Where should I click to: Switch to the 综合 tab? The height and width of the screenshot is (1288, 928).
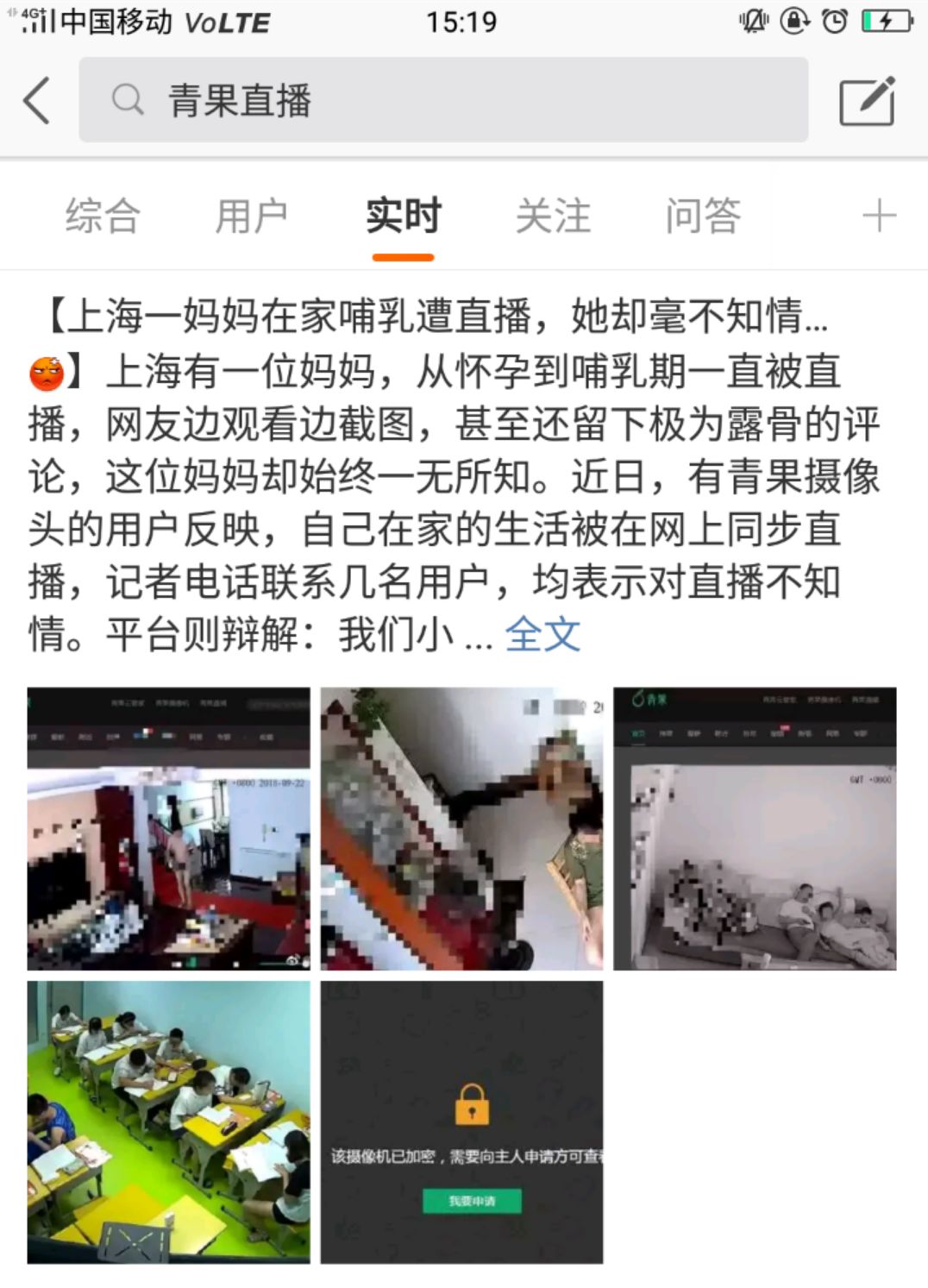coord(103,216)
